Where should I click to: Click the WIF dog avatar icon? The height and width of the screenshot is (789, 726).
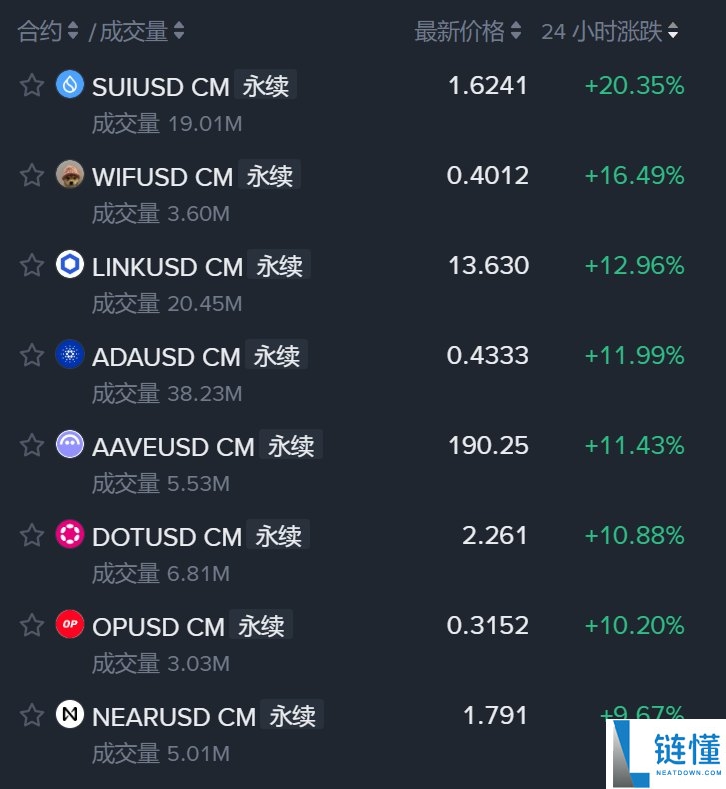(68, 175)
